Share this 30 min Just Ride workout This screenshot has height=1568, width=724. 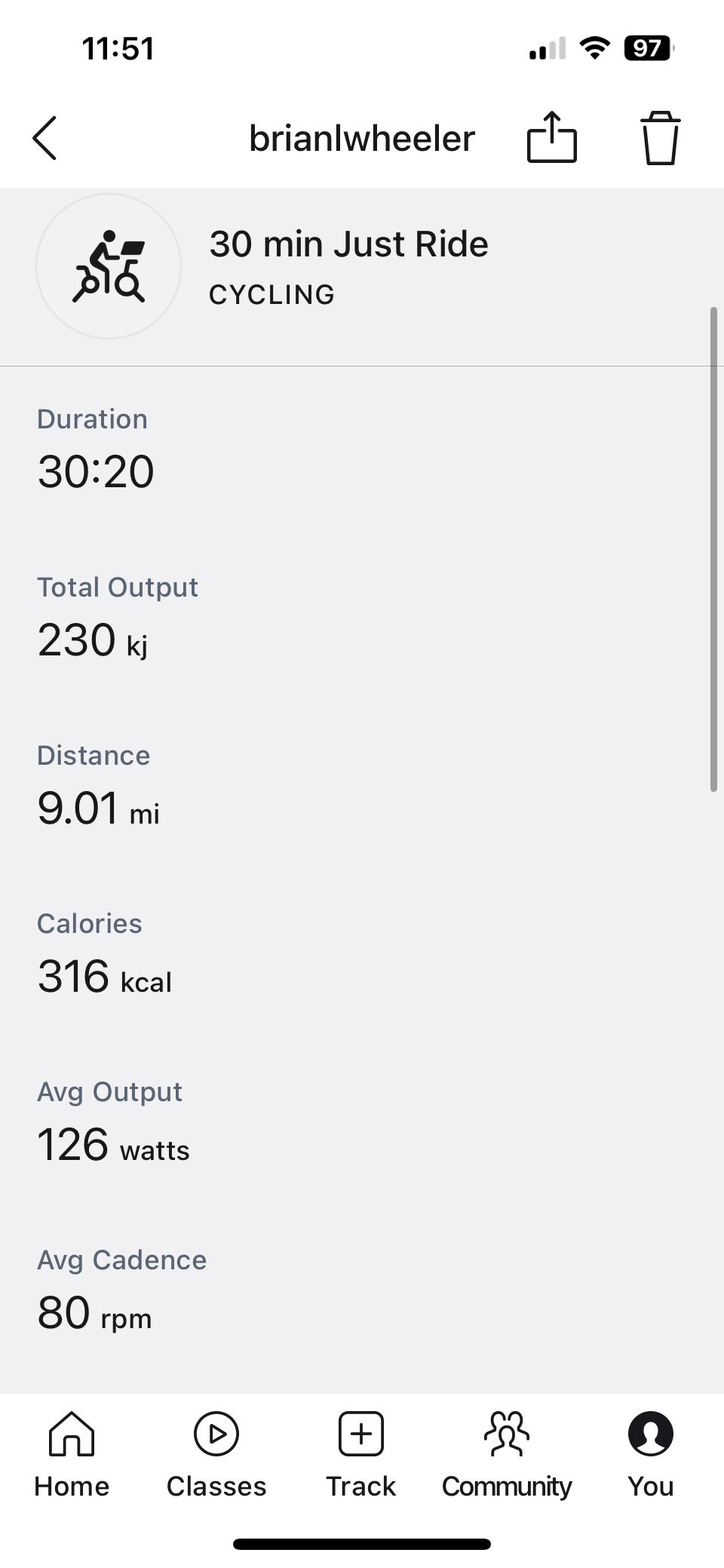[551, 137]
